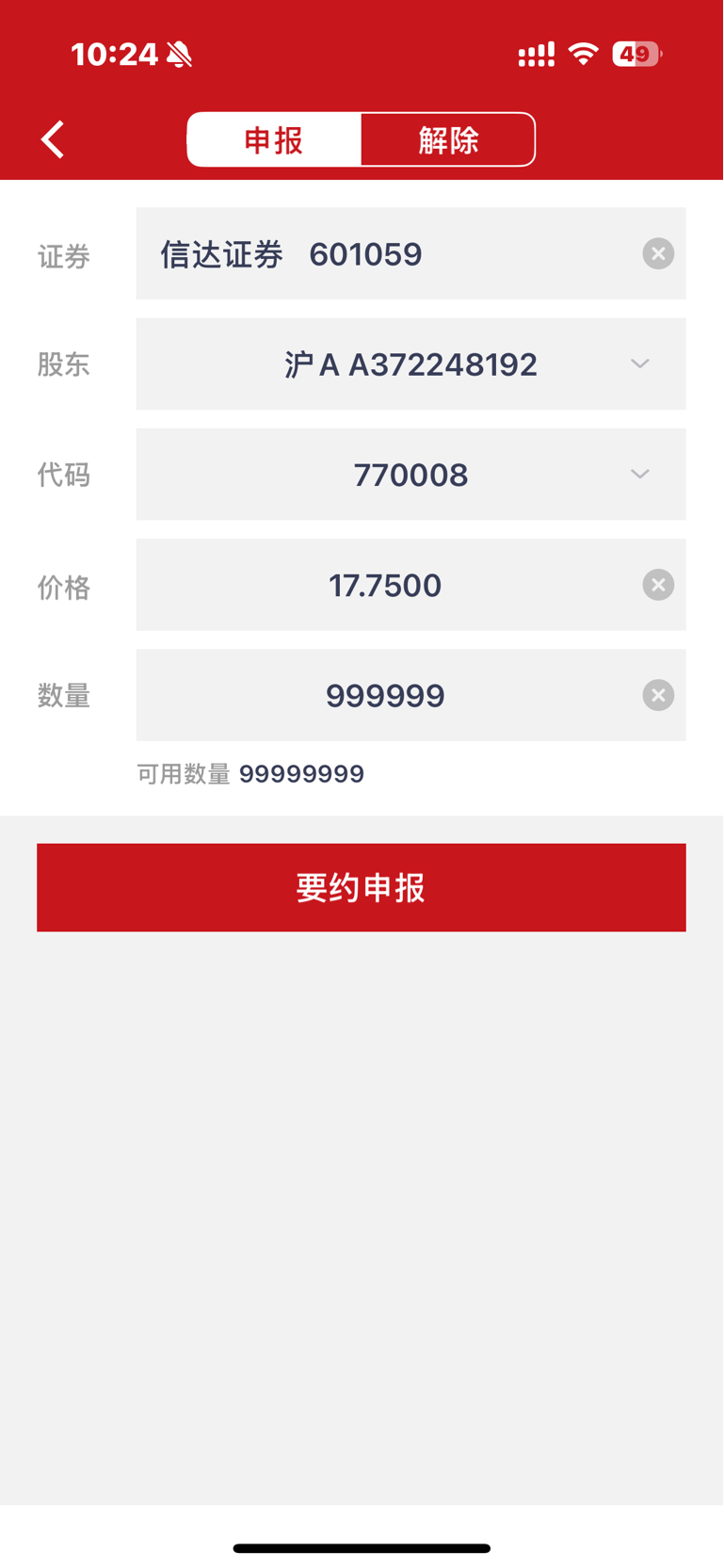Clear the 数量 value
Screen dimensions: 724x1568
658,695
